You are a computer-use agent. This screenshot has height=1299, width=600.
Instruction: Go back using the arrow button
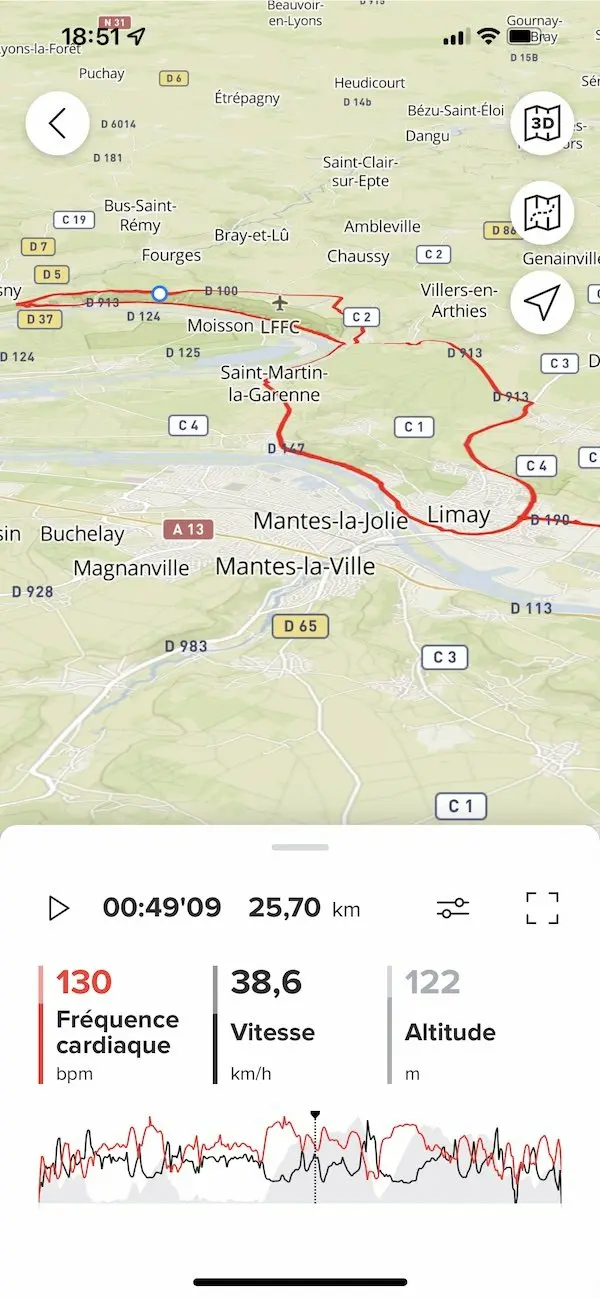(57, 124)
